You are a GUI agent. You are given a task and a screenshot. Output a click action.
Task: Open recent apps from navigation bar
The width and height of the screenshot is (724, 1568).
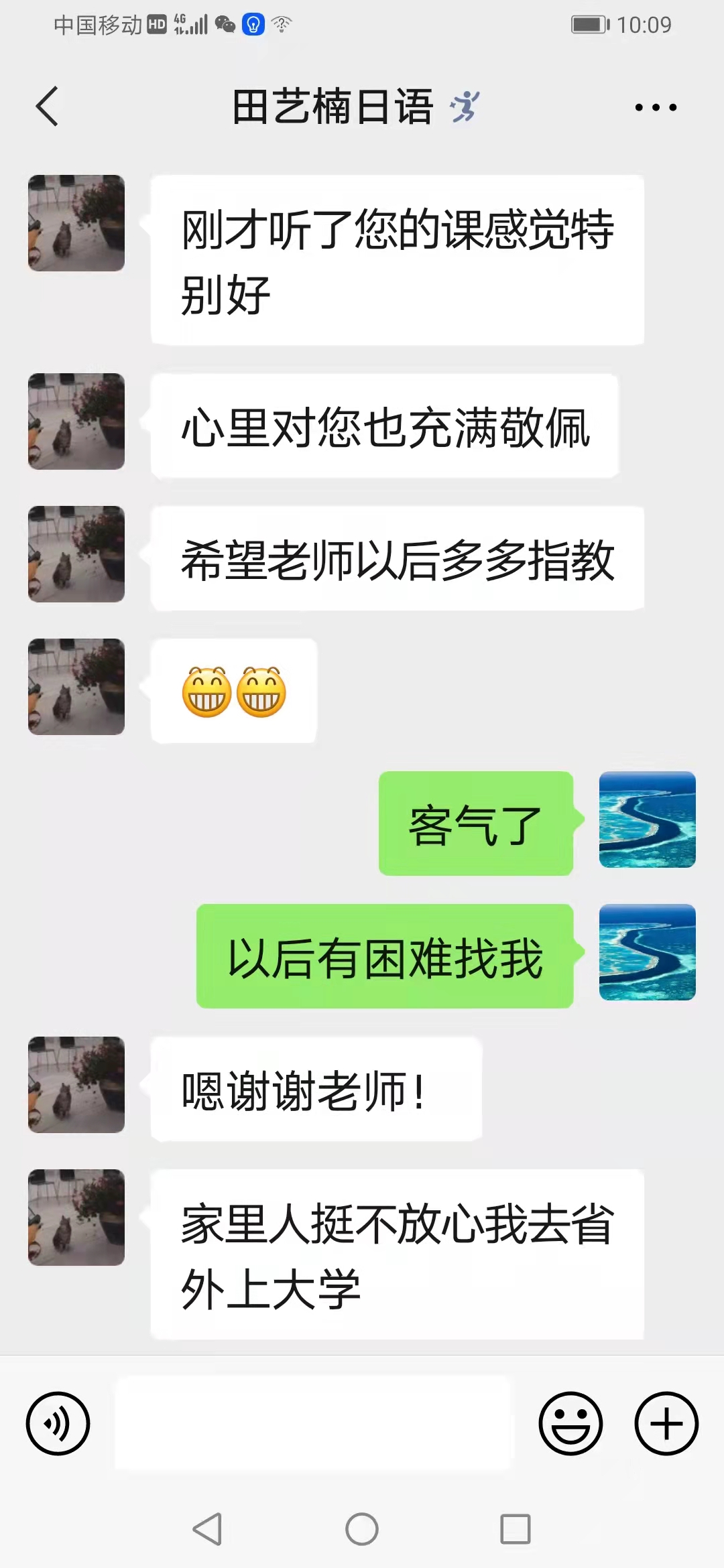tap(515, 1529)
